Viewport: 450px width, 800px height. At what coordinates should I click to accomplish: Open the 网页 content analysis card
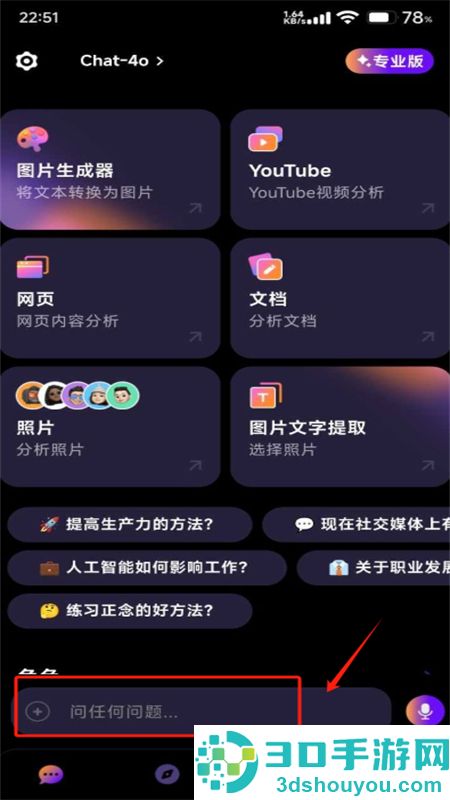coord(110,298)
